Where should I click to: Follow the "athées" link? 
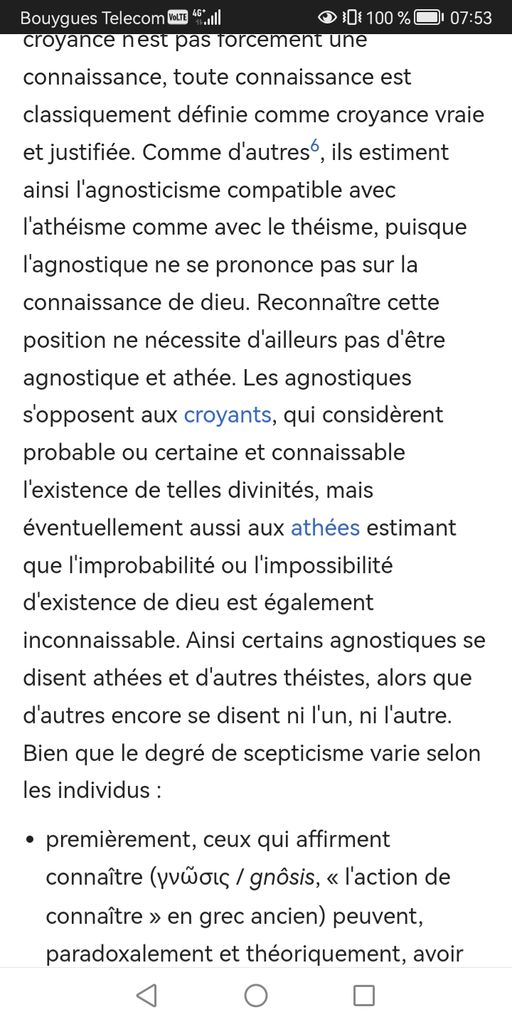pos(325,528)
